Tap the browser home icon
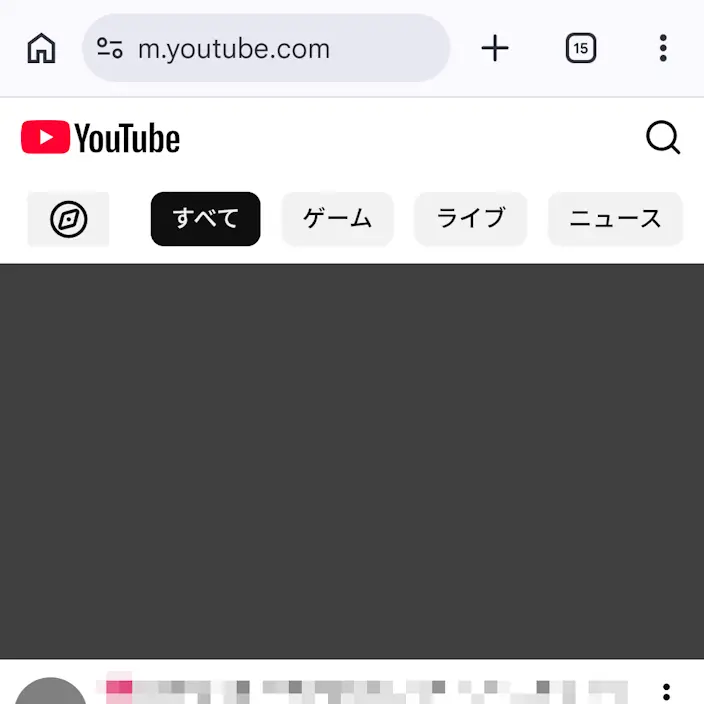 click(41, 48)
